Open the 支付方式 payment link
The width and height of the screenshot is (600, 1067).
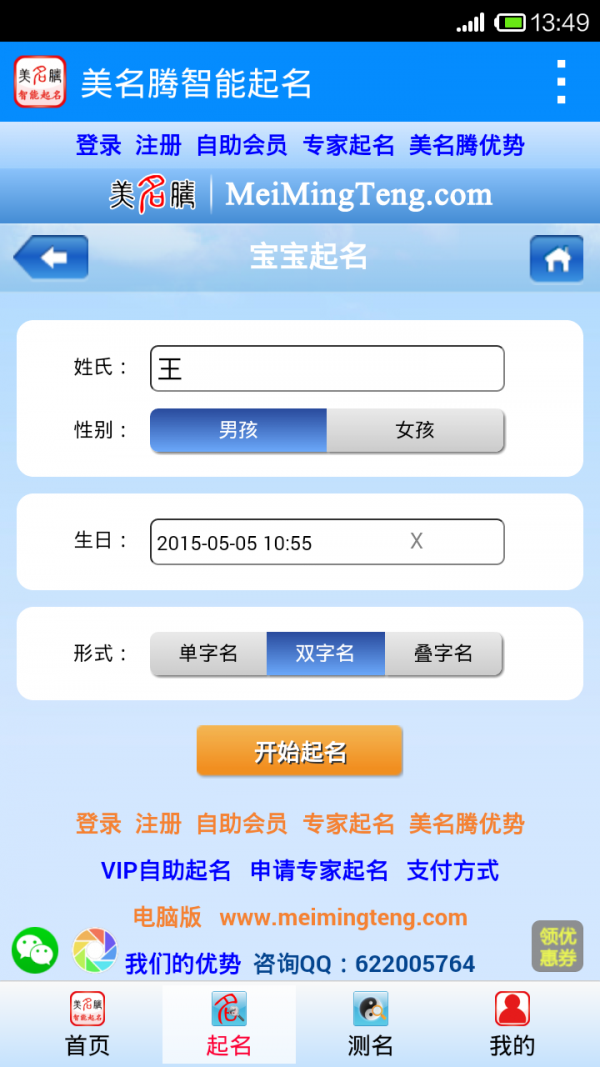click(x=452, y=871)
